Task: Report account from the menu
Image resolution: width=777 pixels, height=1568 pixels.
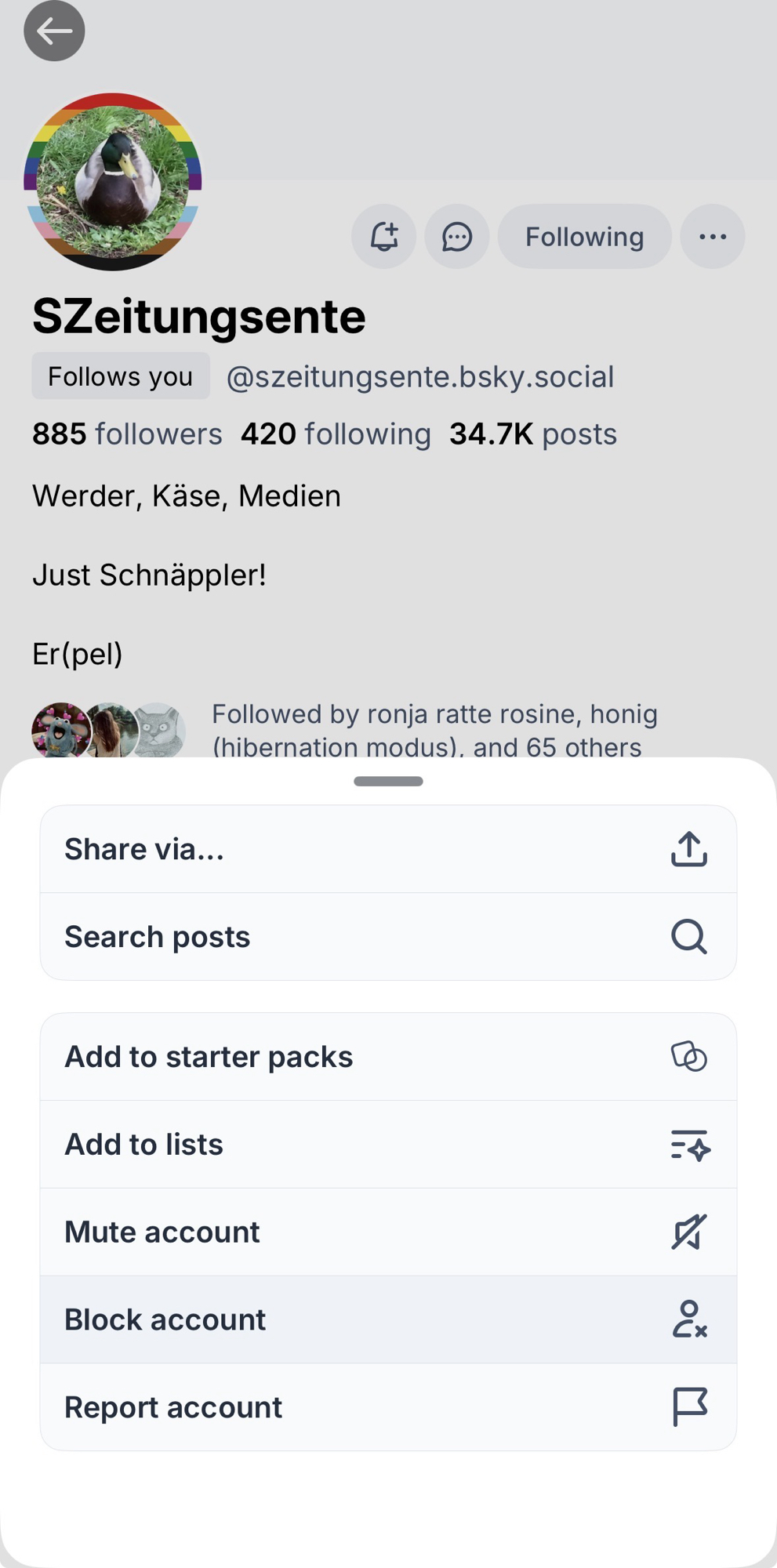Action: point(388,1407)
